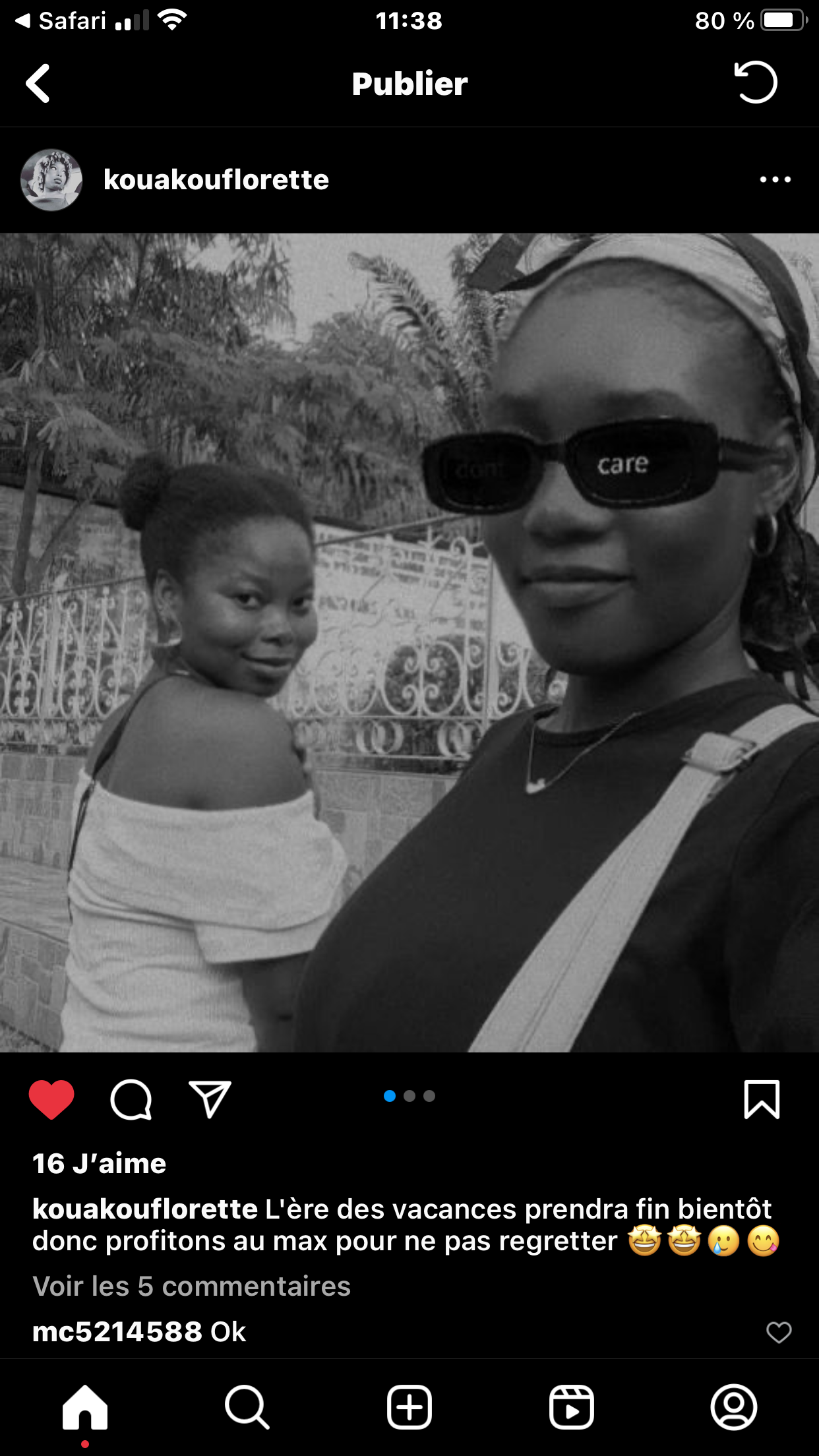Tap the refresh icon in the header

click(x=756, y=82)
